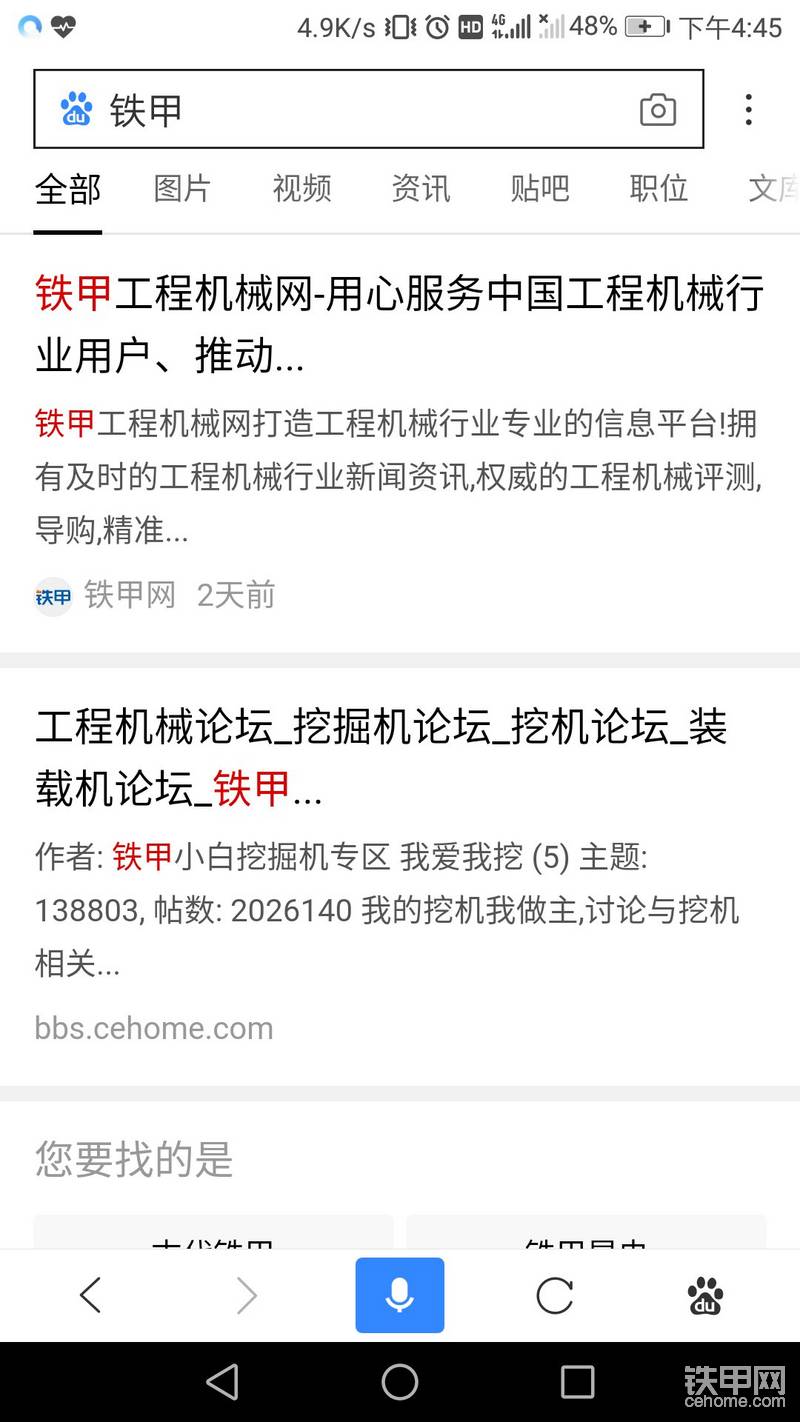Screen dimensions: 800x1422
Task: Open the three-dot overflow menu
Action: 748,109
